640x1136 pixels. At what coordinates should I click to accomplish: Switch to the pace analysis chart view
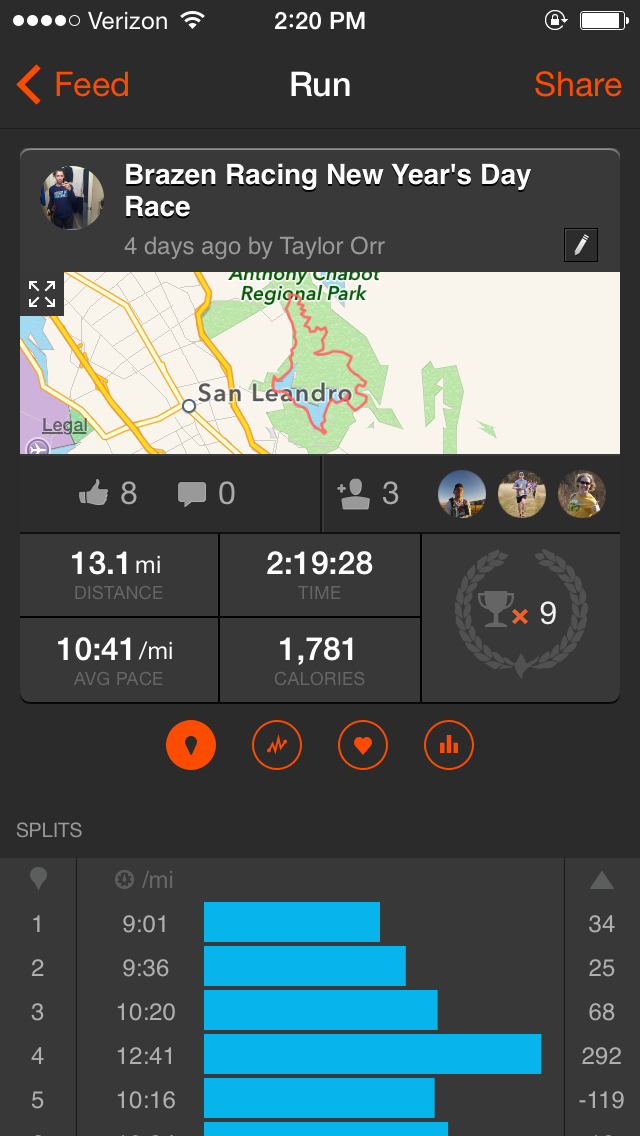click(277, 745)
